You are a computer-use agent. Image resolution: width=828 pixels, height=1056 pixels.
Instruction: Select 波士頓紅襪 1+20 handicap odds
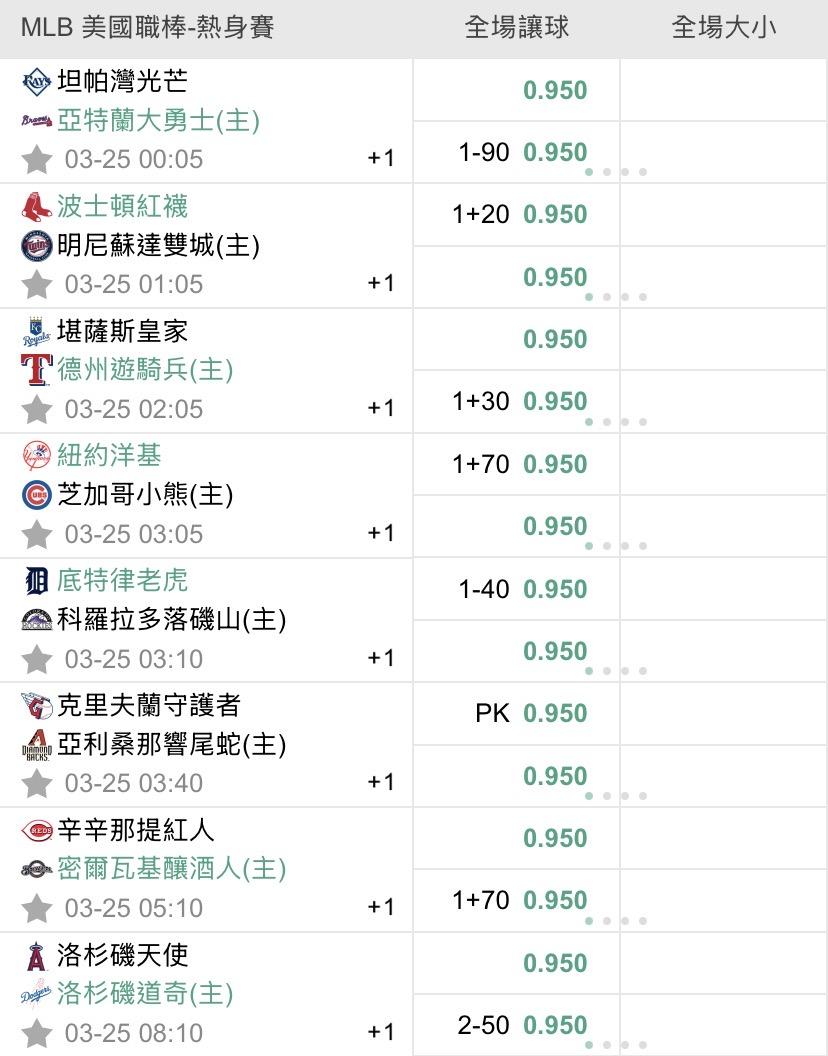(516, 214)
